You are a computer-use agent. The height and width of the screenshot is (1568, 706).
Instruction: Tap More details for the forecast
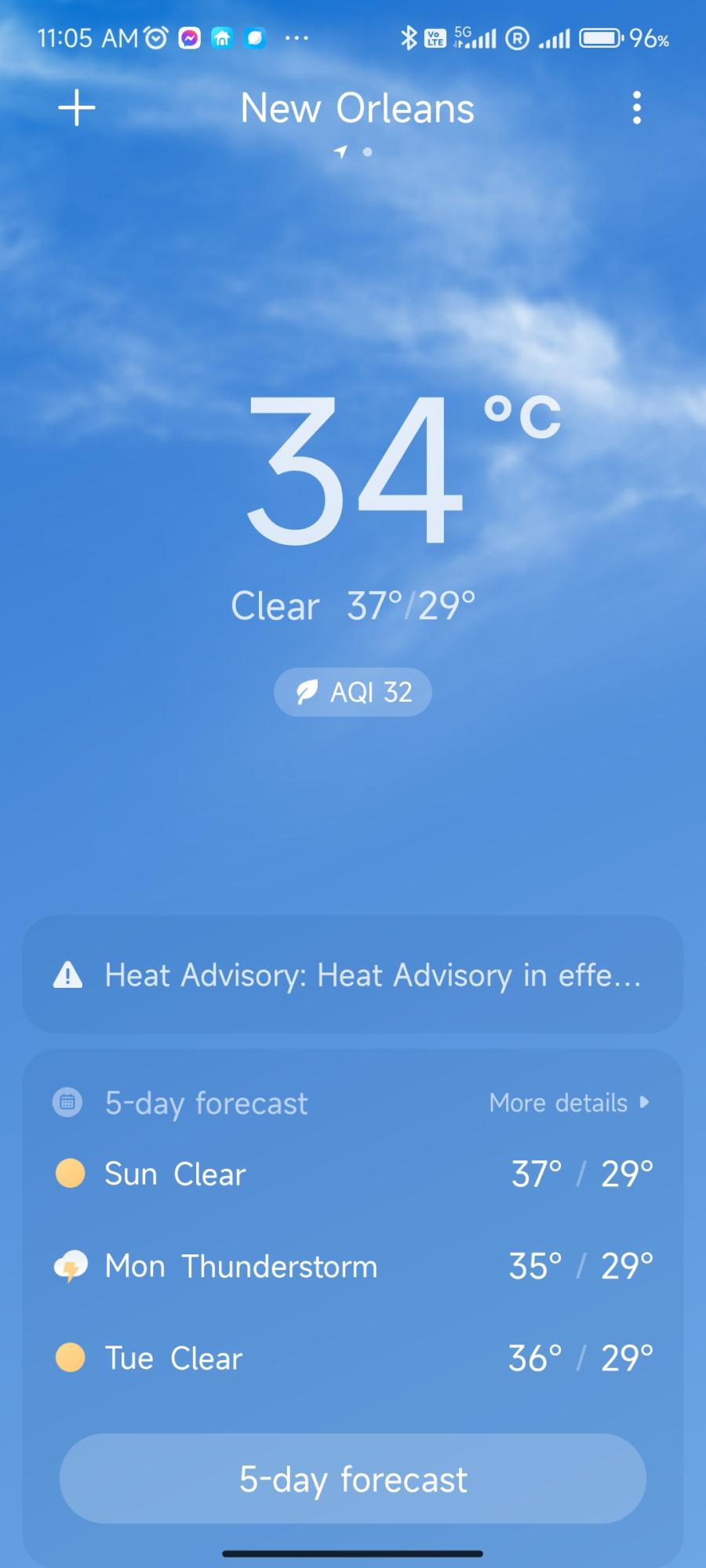569,1102
